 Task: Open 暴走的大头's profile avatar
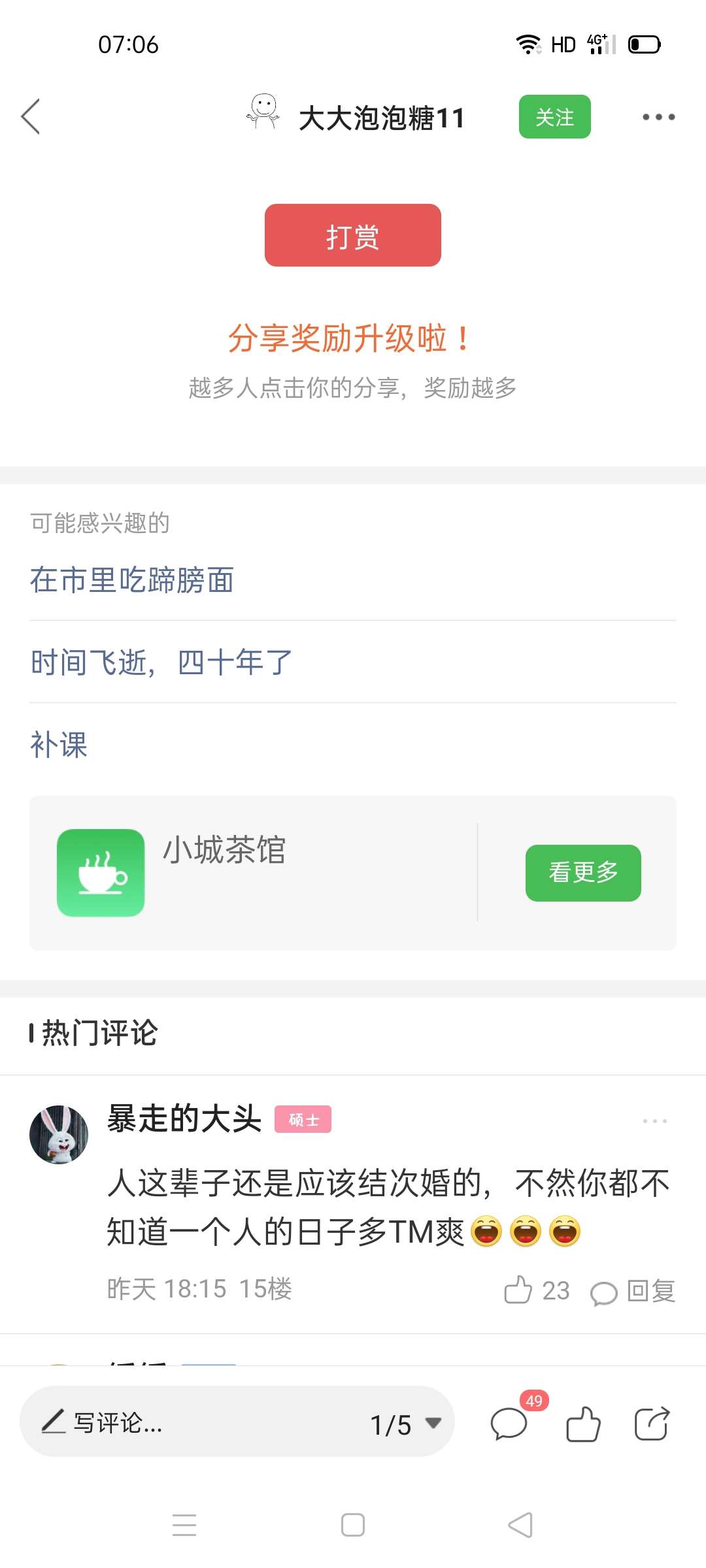(59, 1134)
